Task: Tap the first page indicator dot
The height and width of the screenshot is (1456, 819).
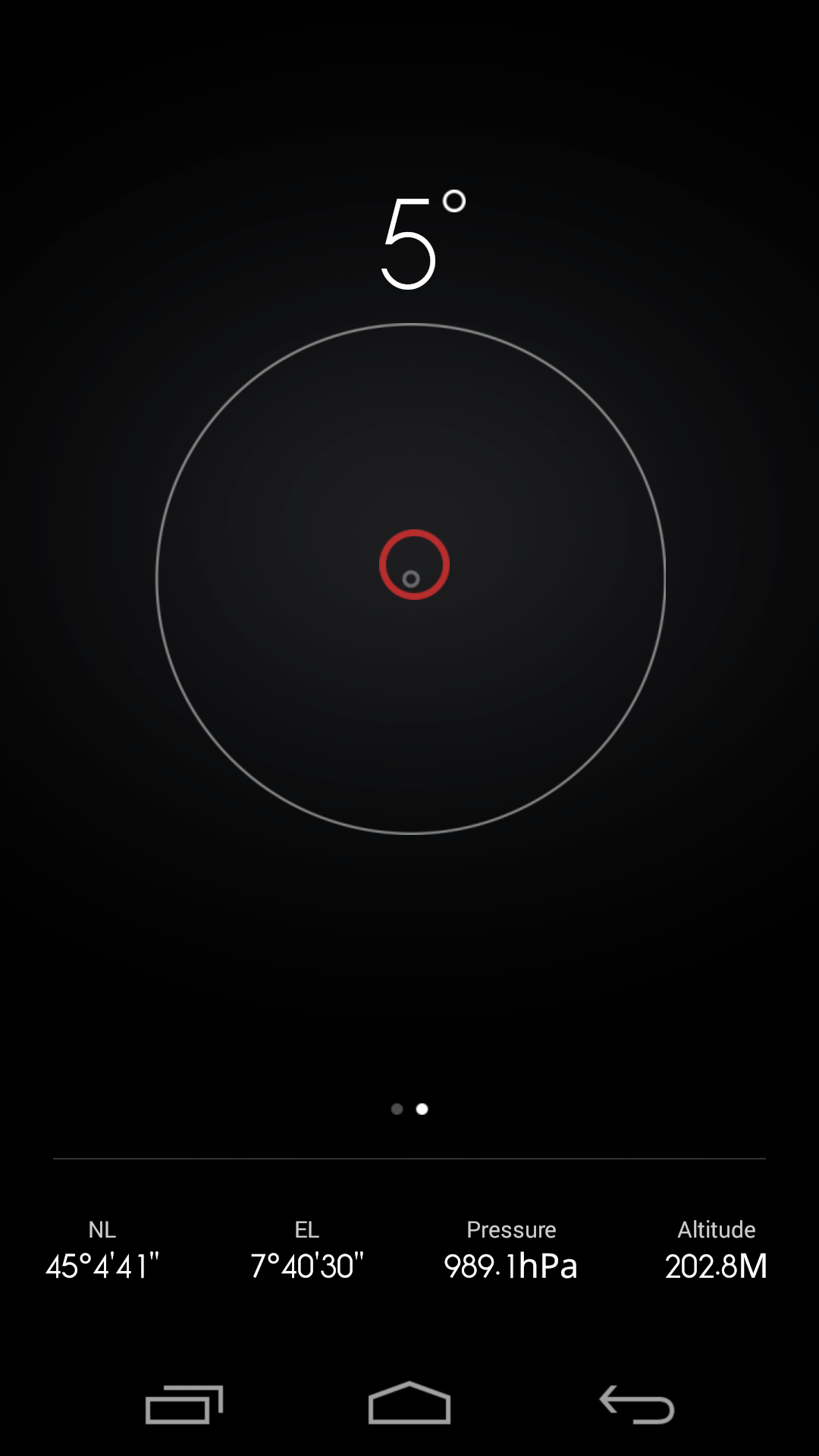Action: click(x=397, y=1109)
